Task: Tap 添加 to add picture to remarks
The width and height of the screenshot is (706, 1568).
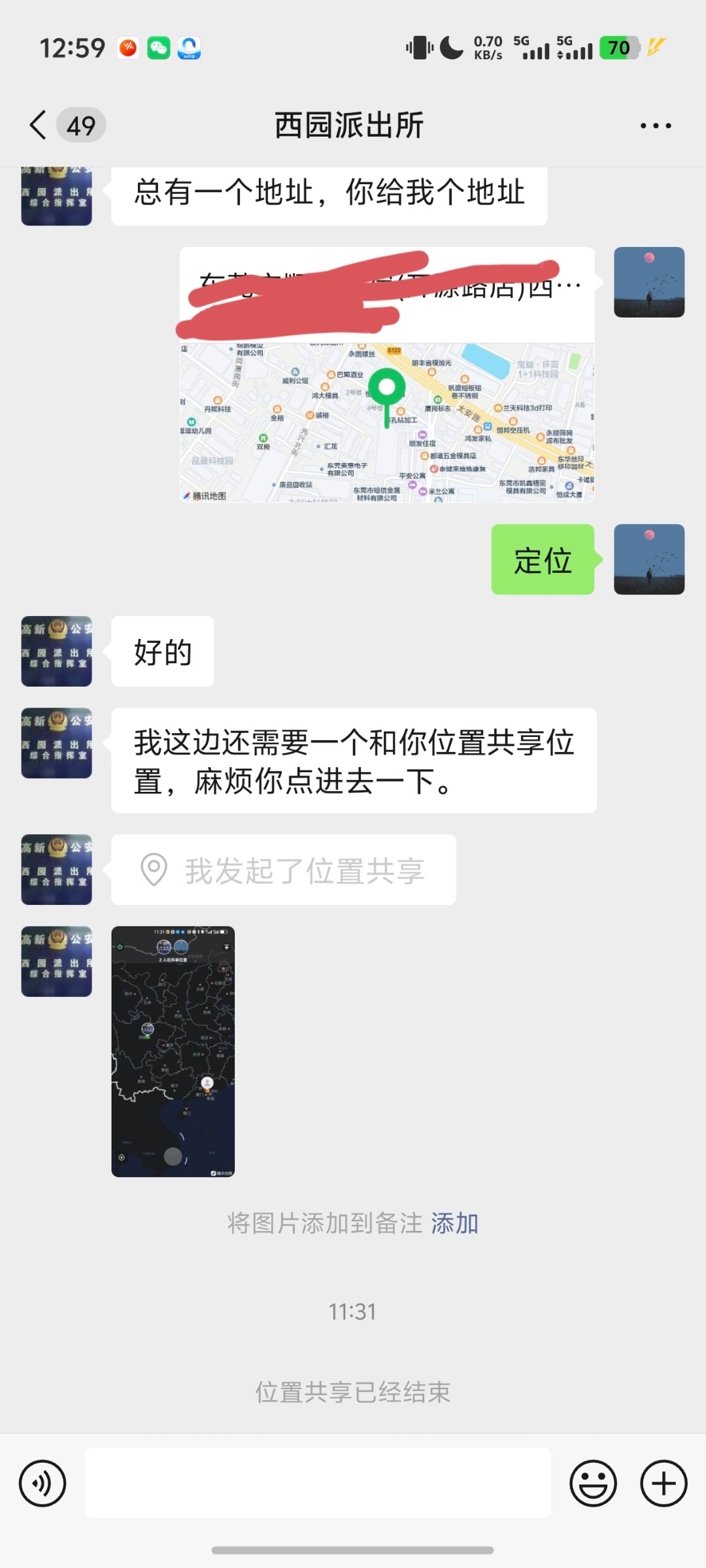Action: pyautogui.click(x=454, y=1223)
